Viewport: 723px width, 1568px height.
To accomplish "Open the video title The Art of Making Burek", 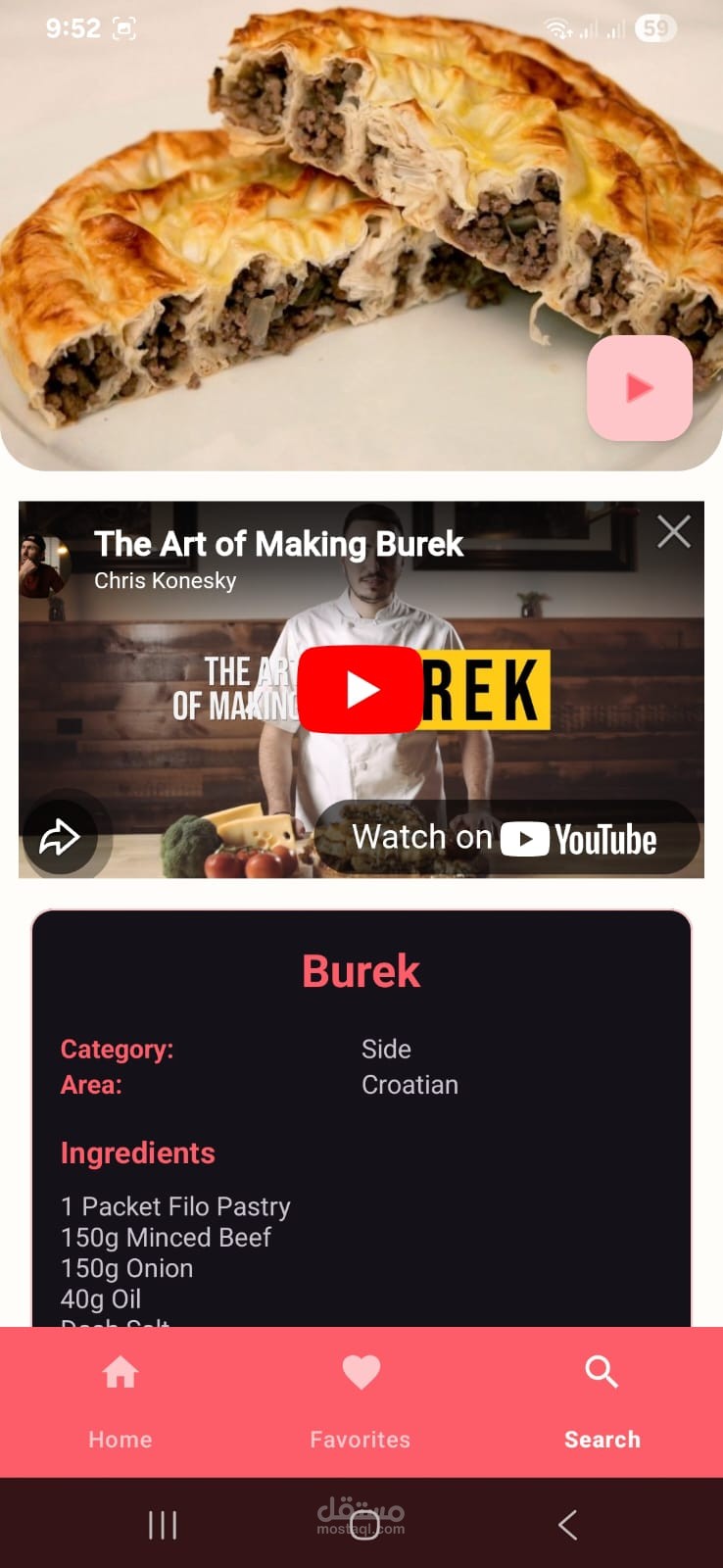I will point(278,544).
